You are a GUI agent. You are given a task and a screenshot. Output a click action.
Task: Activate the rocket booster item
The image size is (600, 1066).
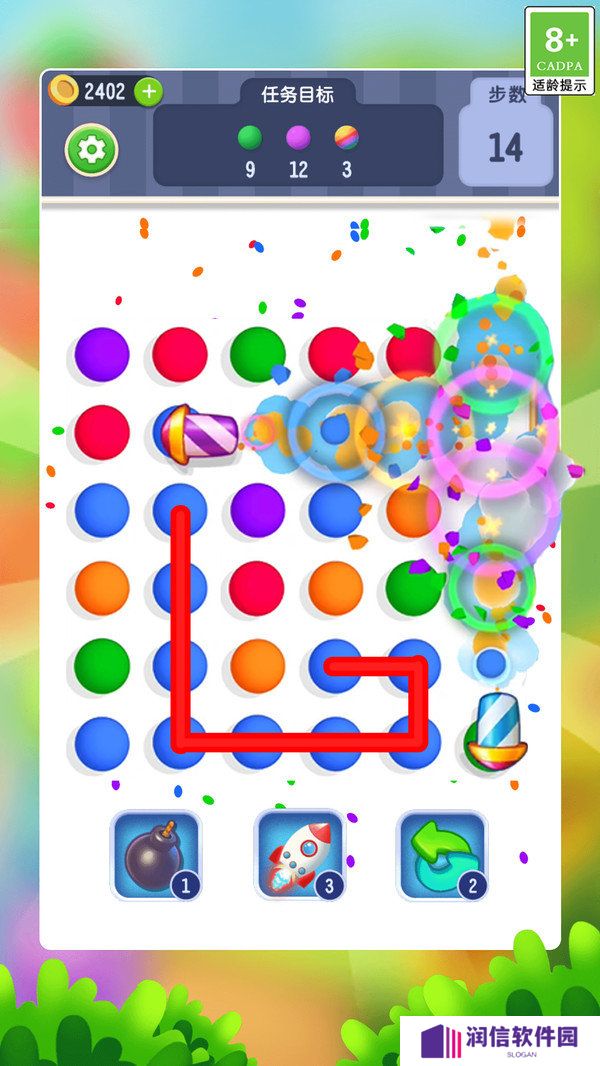click(299, 856)
